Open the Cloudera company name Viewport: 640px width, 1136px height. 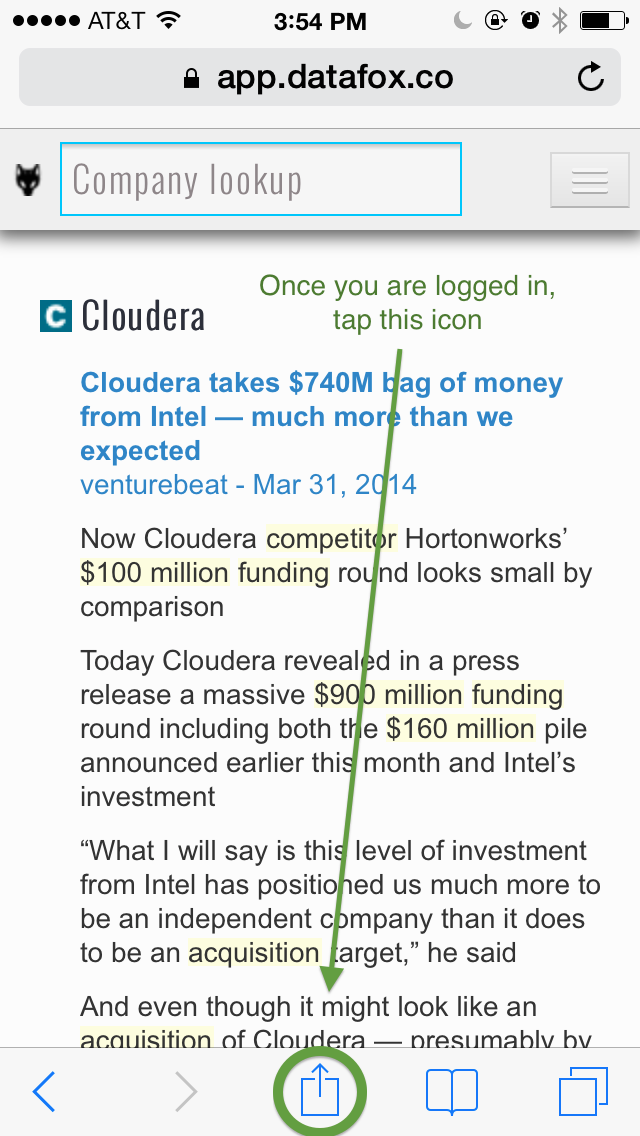[143, 316]
